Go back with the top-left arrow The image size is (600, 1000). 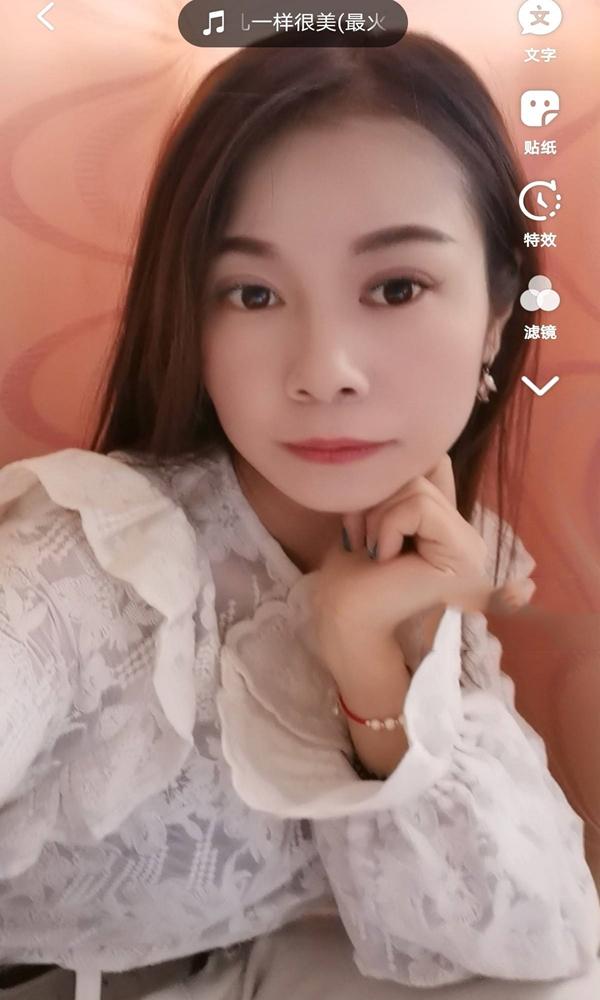(x=46, y=17)
